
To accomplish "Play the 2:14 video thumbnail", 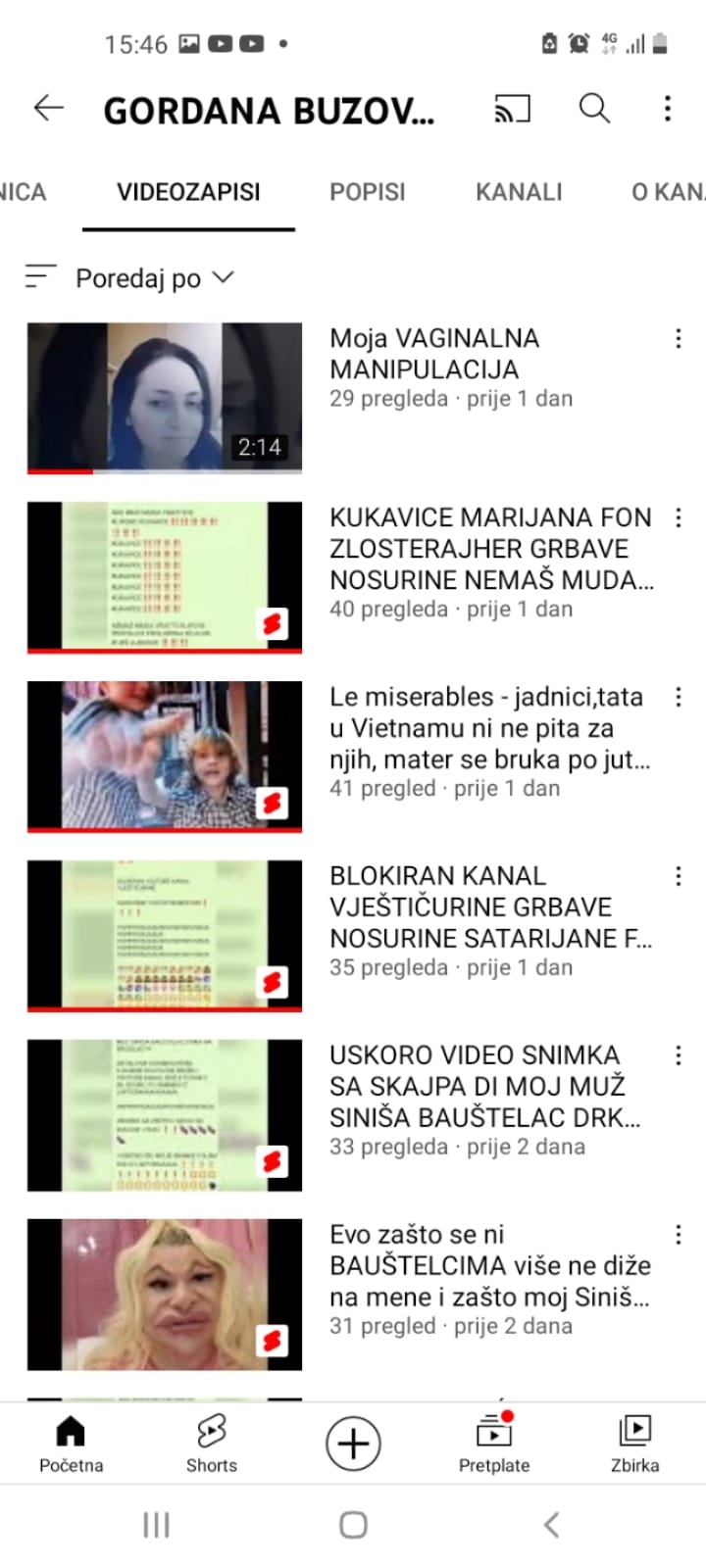I will [165, 397].
